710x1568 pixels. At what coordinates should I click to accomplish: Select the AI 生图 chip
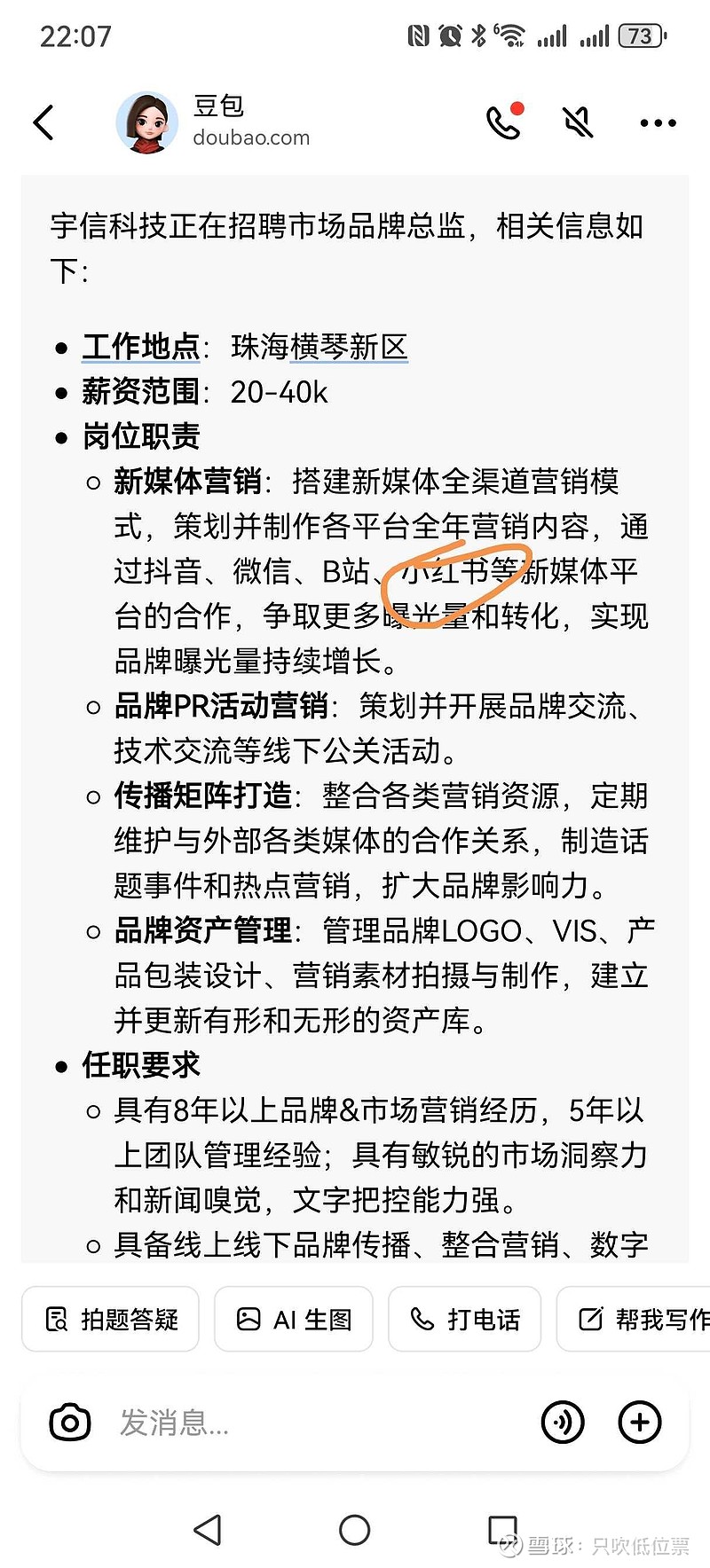(x=294, y=1319)
